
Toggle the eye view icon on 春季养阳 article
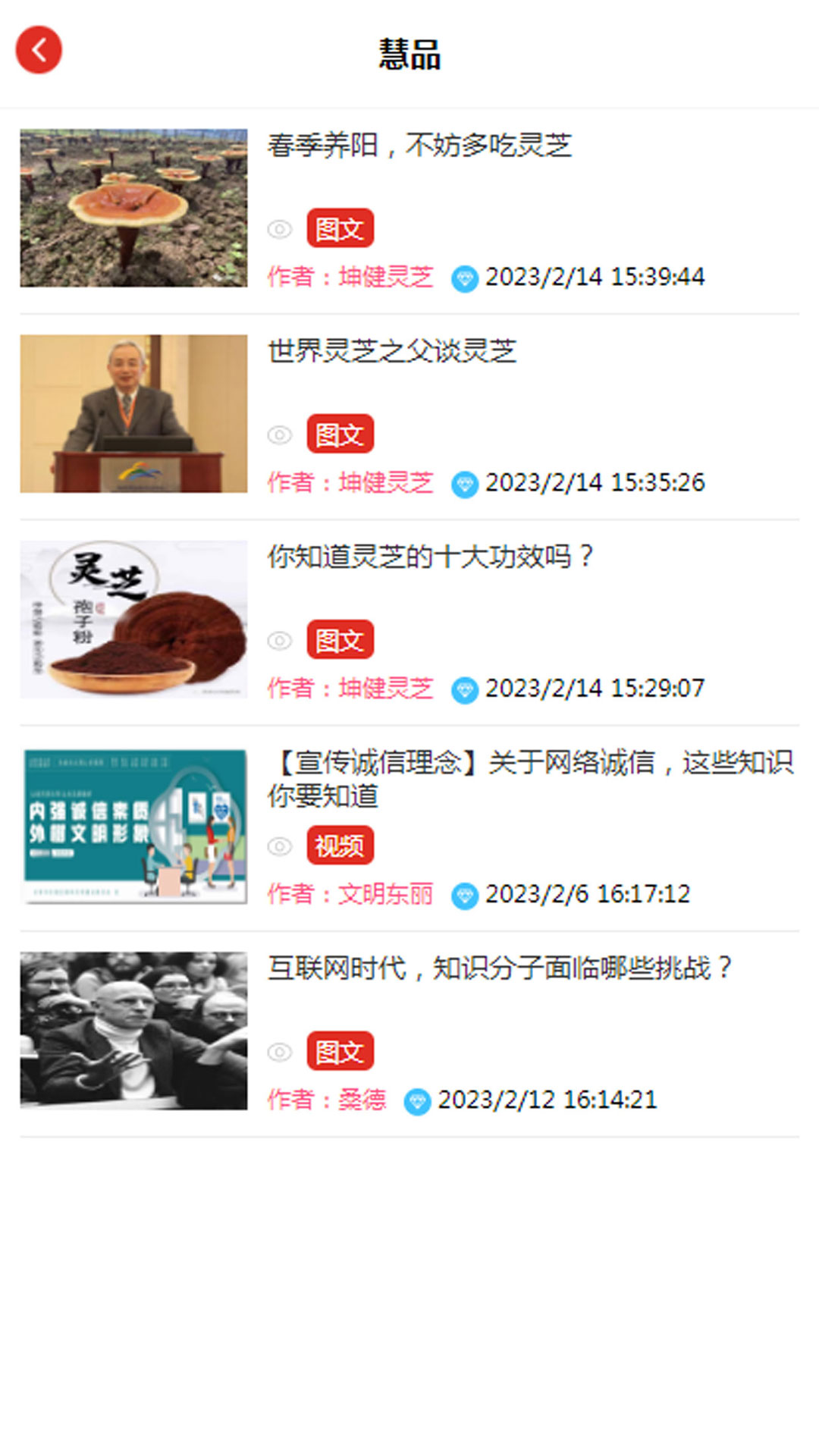[x=280, y=227]
